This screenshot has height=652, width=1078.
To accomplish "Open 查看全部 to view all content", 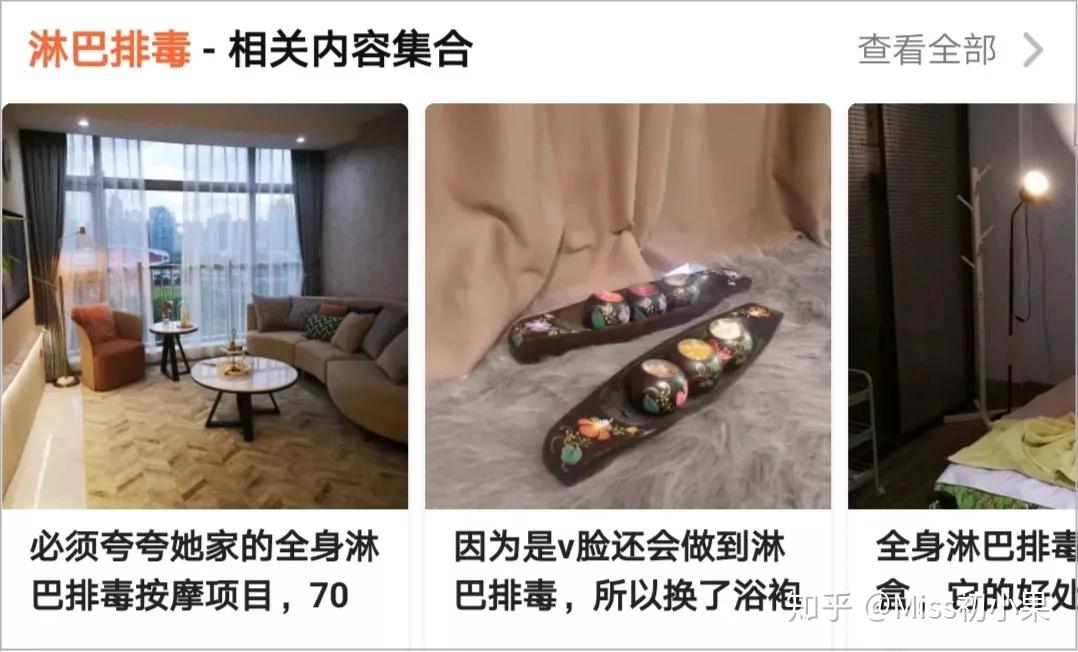I will pos(948,50).
